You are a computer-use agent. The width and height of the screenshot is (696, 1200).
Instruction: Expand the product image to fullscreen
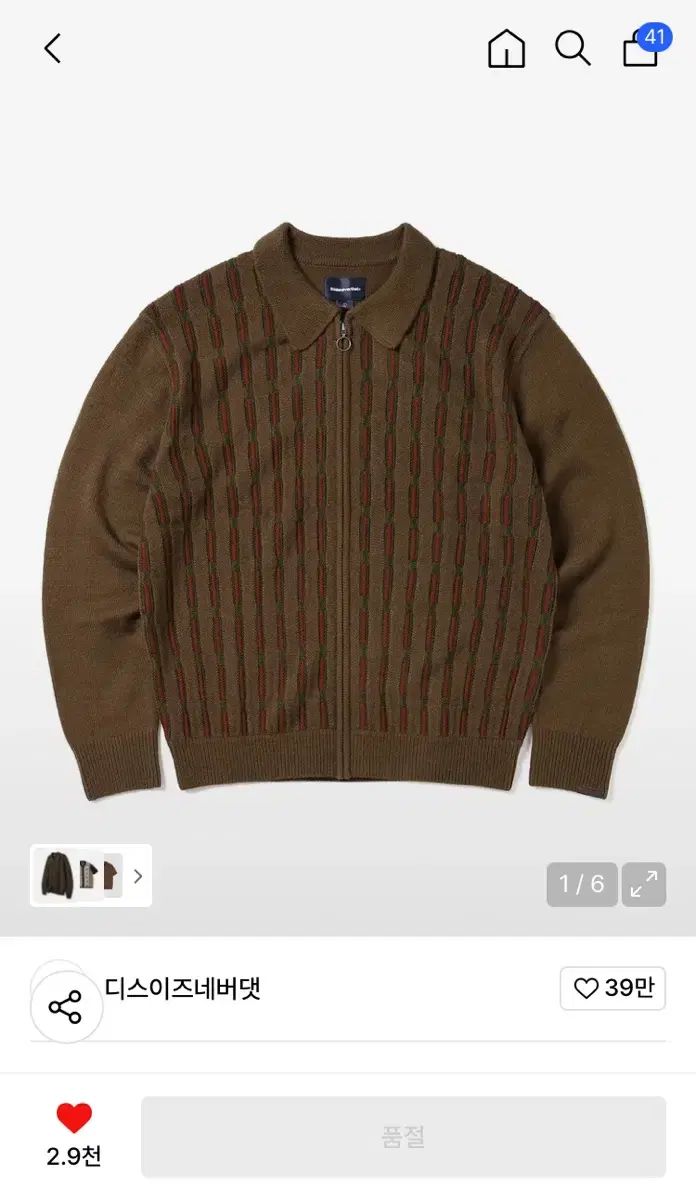644,884
